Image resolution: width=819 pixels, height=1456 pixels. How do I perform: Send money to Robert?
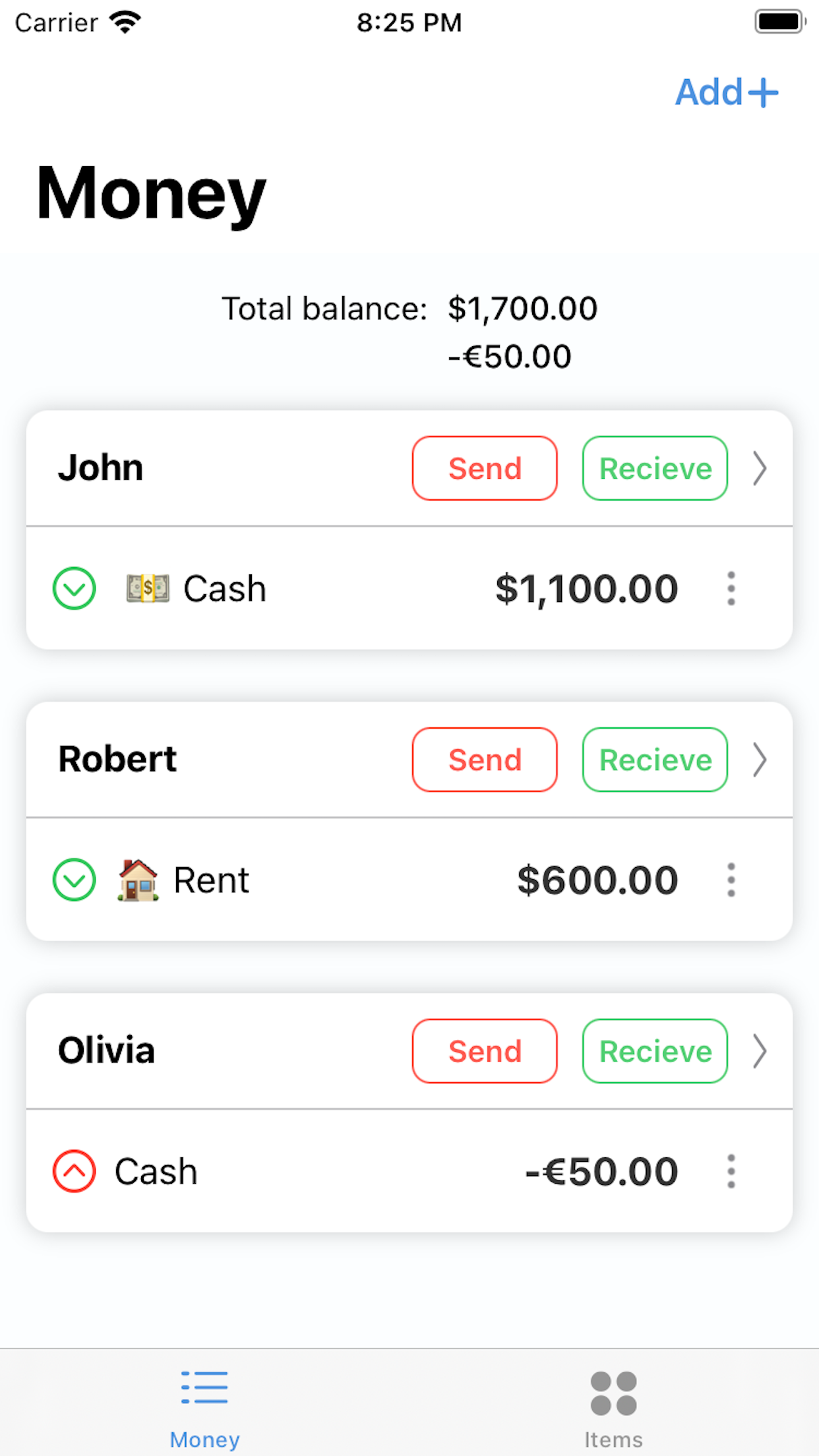pyautogui.click(x=485, y=760)
